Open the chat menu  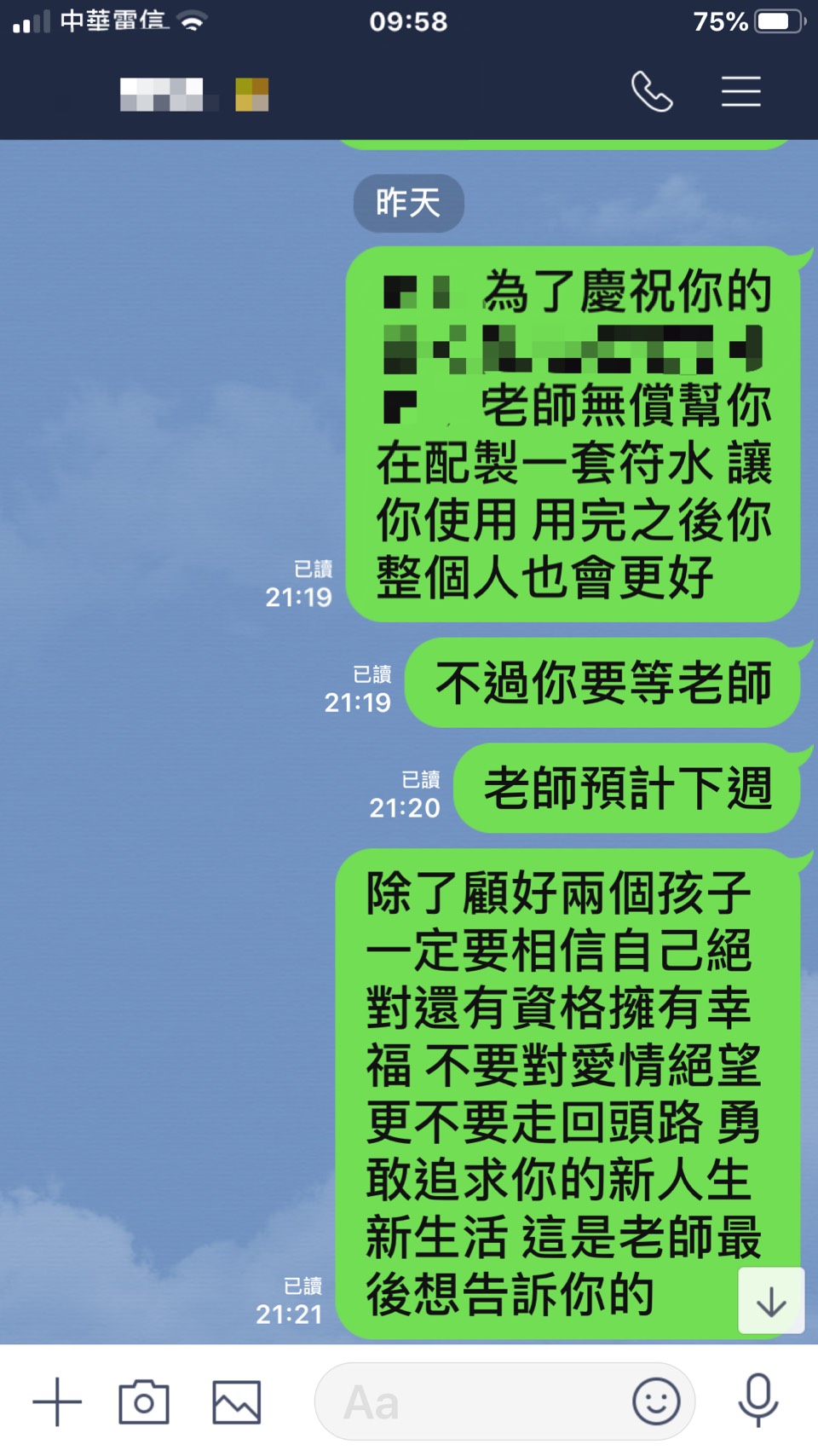[740, 92]
